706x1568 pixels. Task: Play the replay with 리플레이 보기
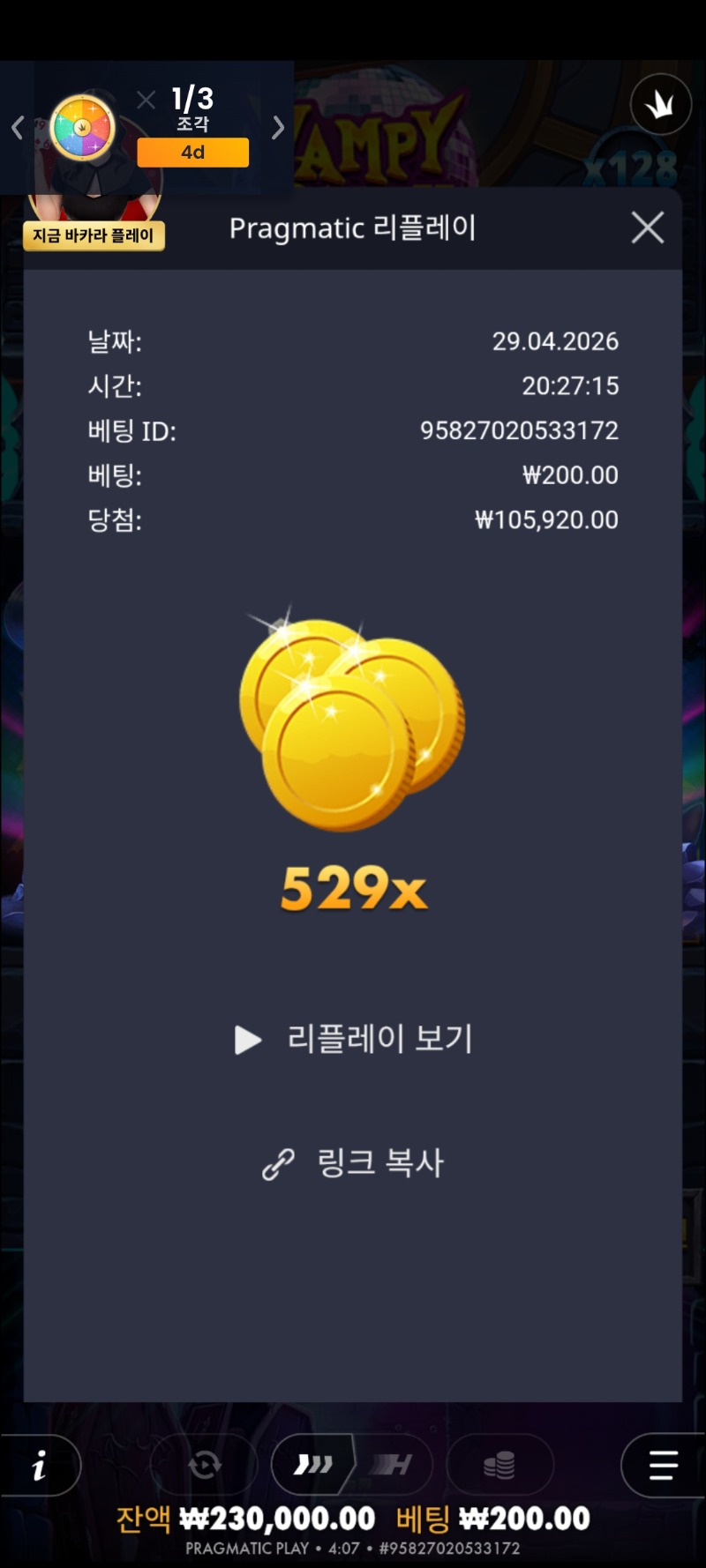353,1039
